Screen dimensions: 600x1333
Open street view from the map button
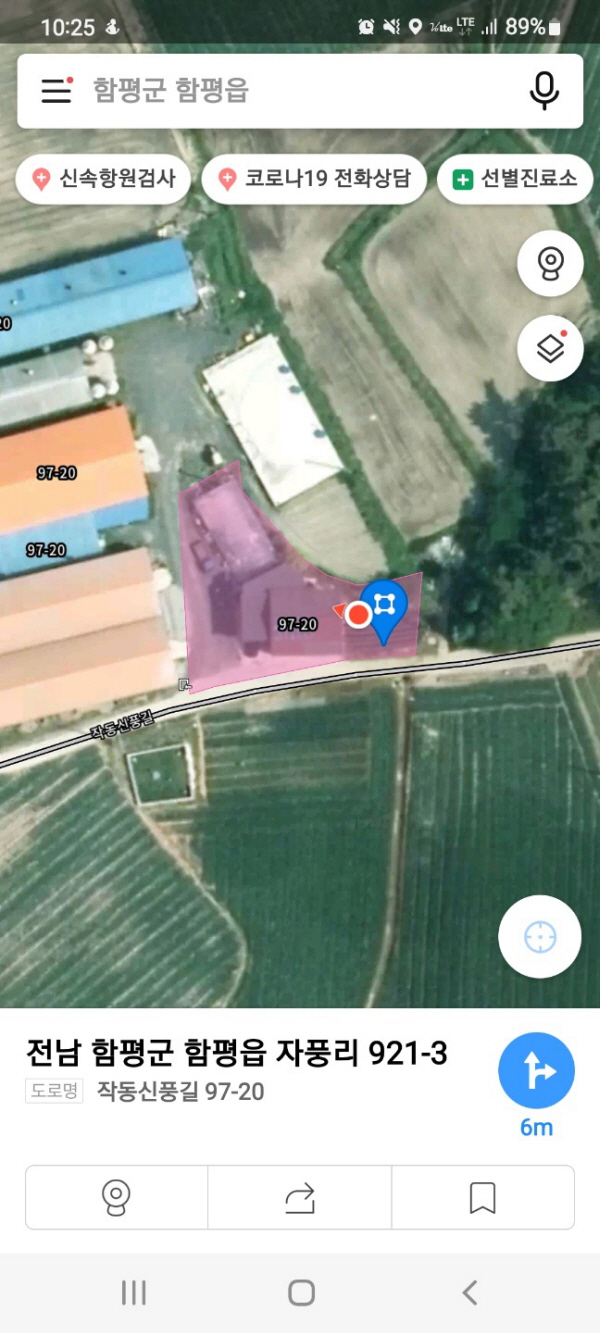(x=550, y=265)
